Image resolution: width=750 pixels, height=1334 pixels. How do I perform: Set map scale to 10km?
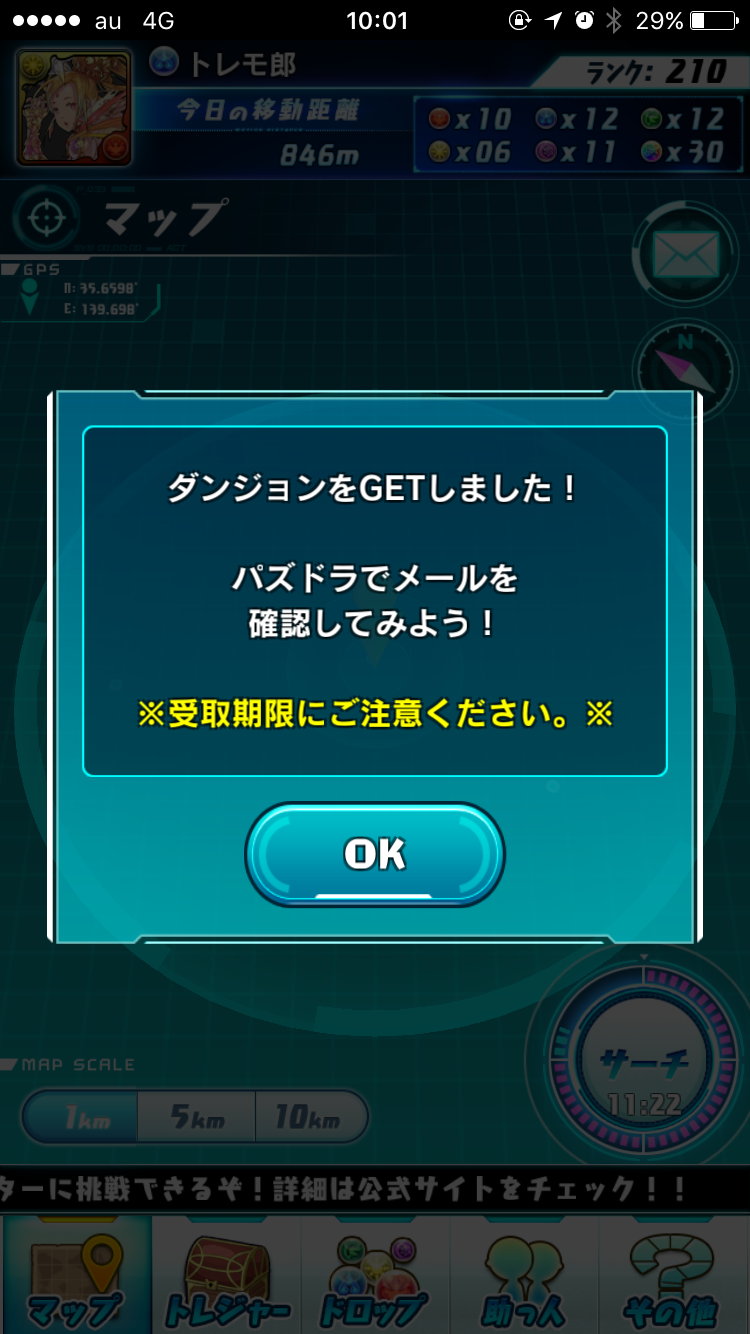309,1117
